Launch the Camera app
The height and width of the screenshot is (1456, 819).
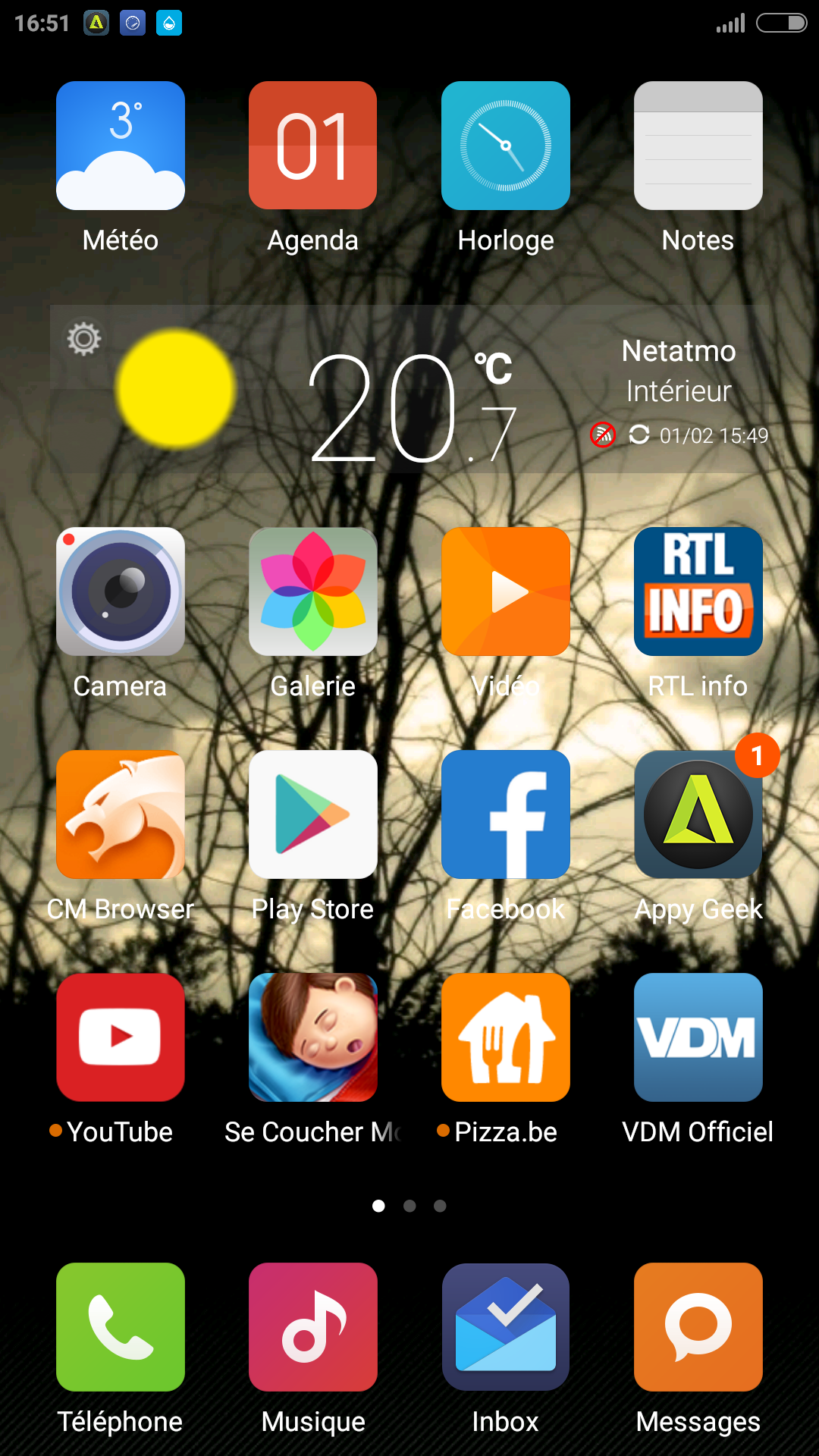[x=121, y=591]
